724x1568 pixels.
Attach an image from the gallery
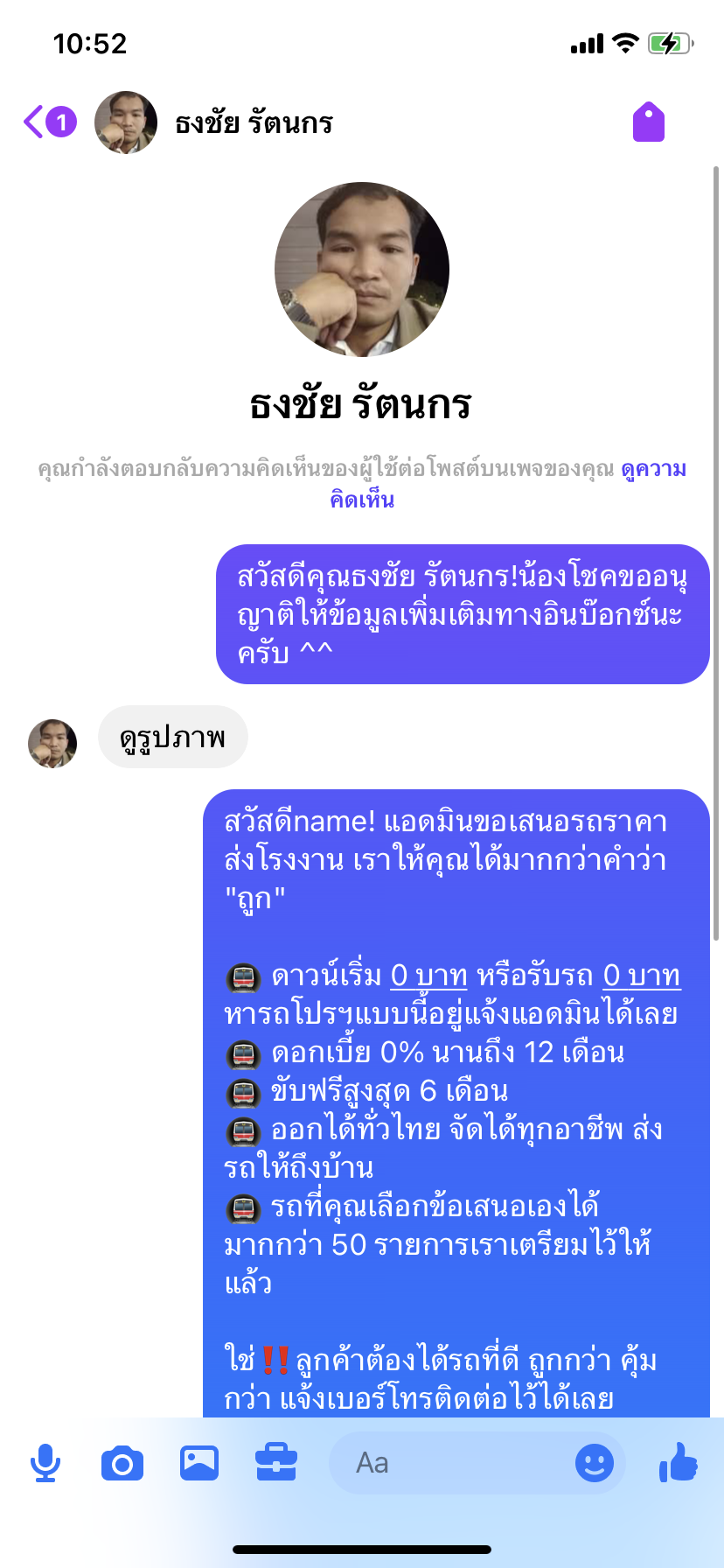click(199, 1463)
